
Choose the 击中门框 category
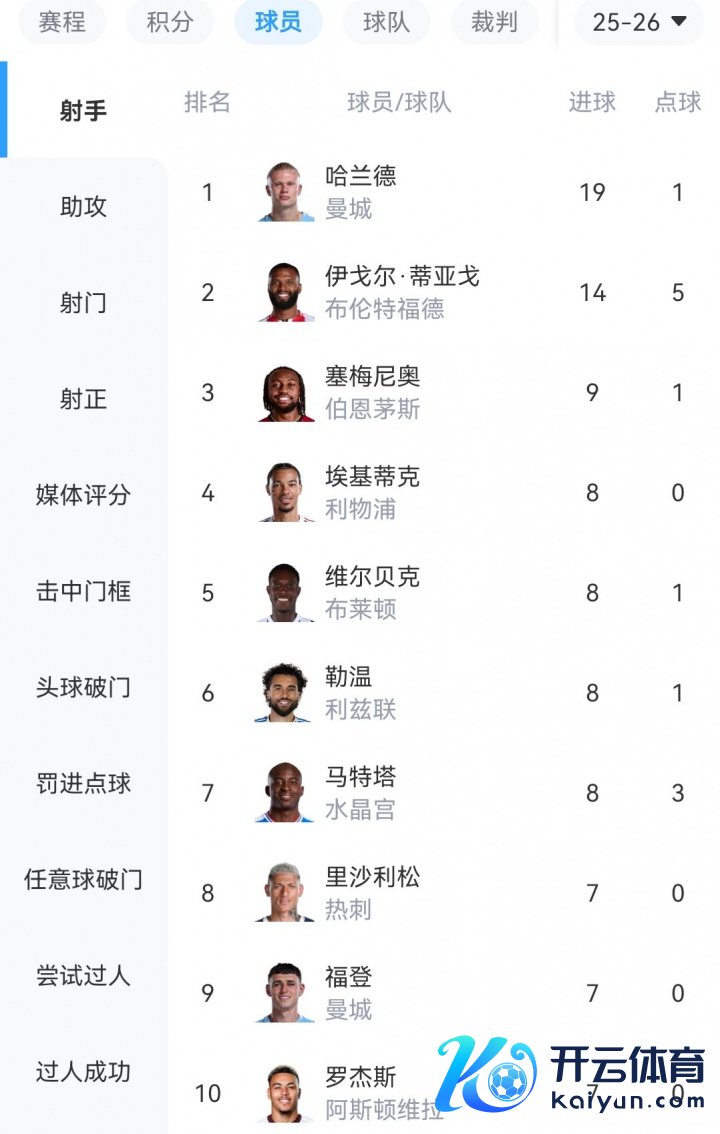pos(83,591)
